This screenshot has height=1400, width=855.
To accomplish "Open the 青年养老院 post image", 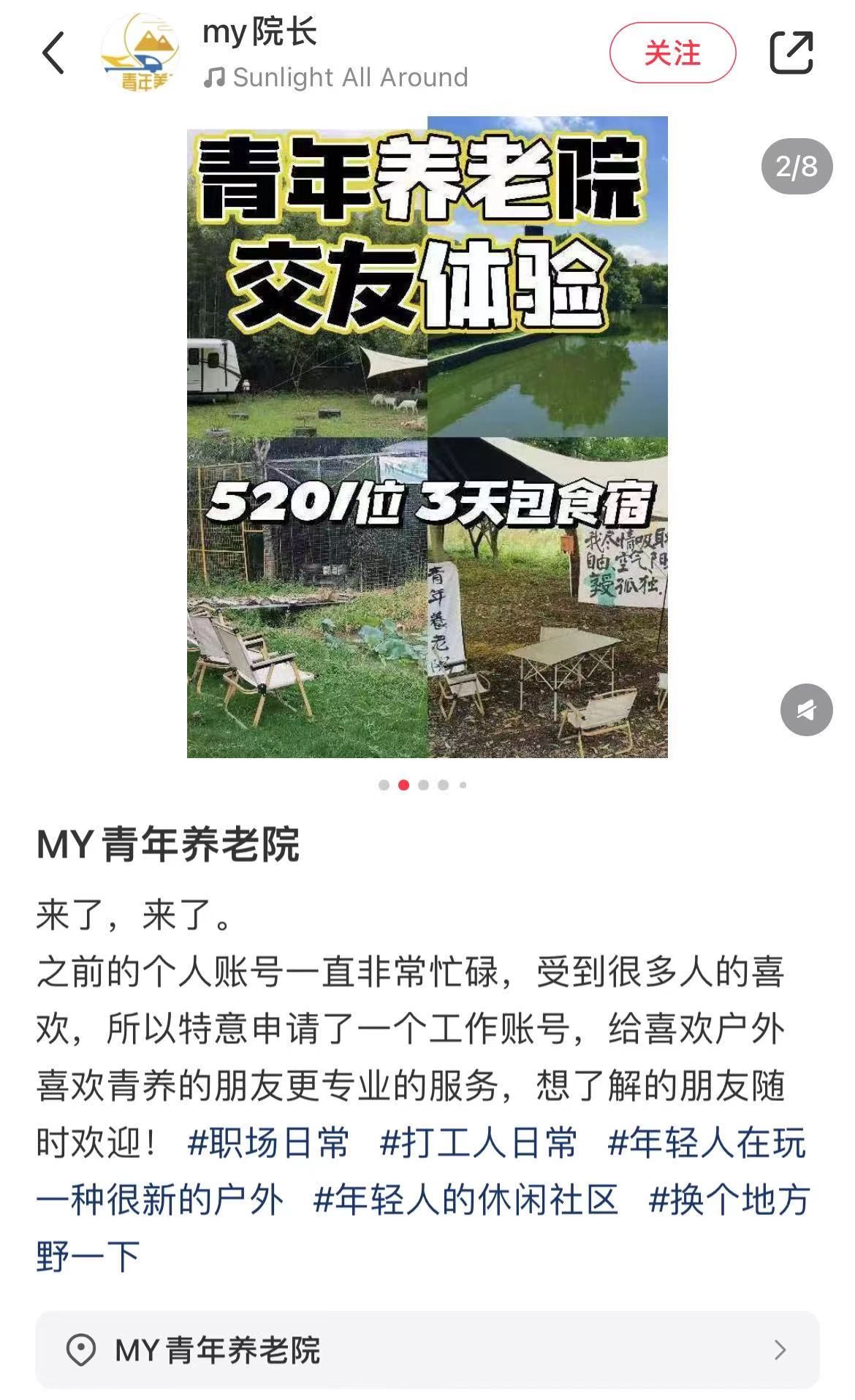I will tap(427, 436).
